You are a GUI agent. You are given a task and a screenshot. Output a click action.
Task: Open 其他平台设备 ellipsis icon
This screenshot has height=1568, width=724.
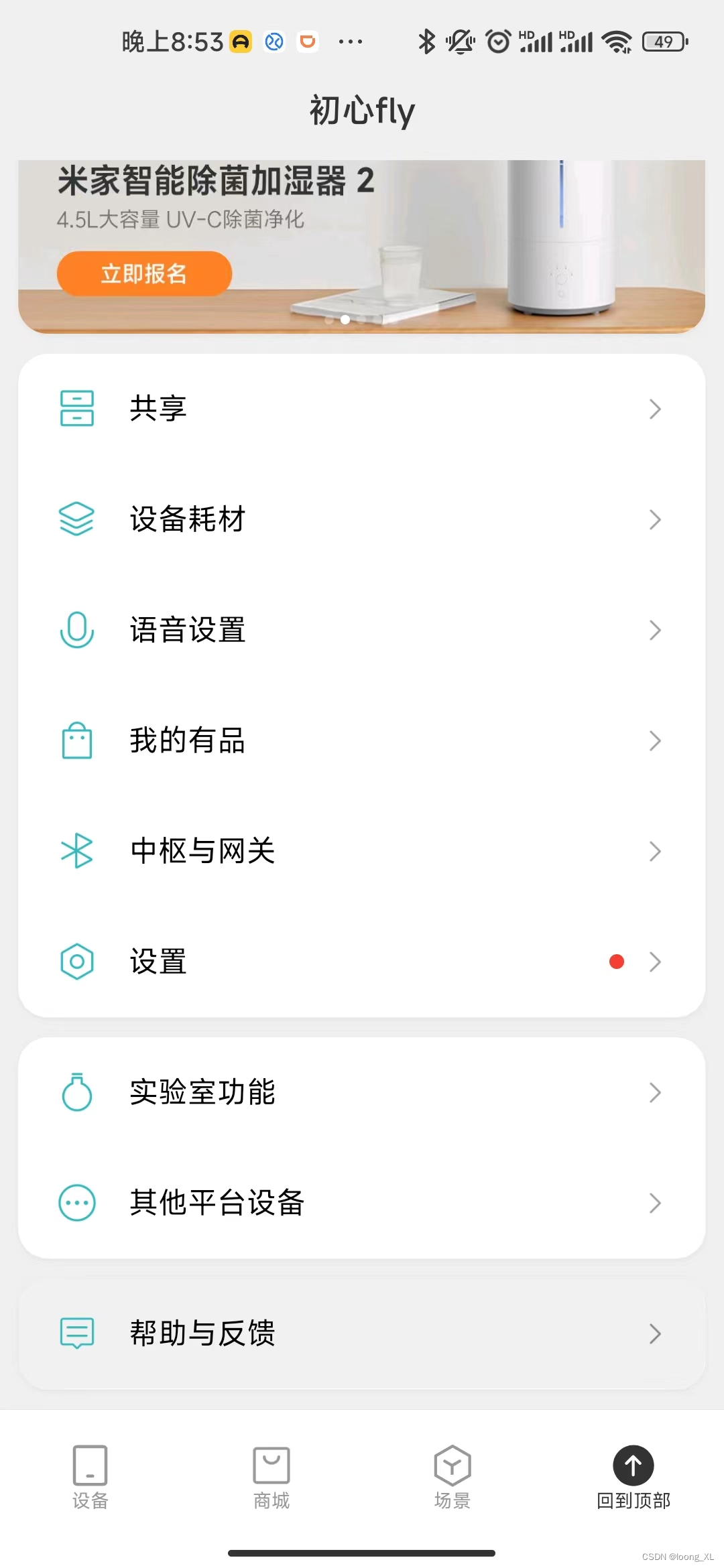(x=76, y=1203)
